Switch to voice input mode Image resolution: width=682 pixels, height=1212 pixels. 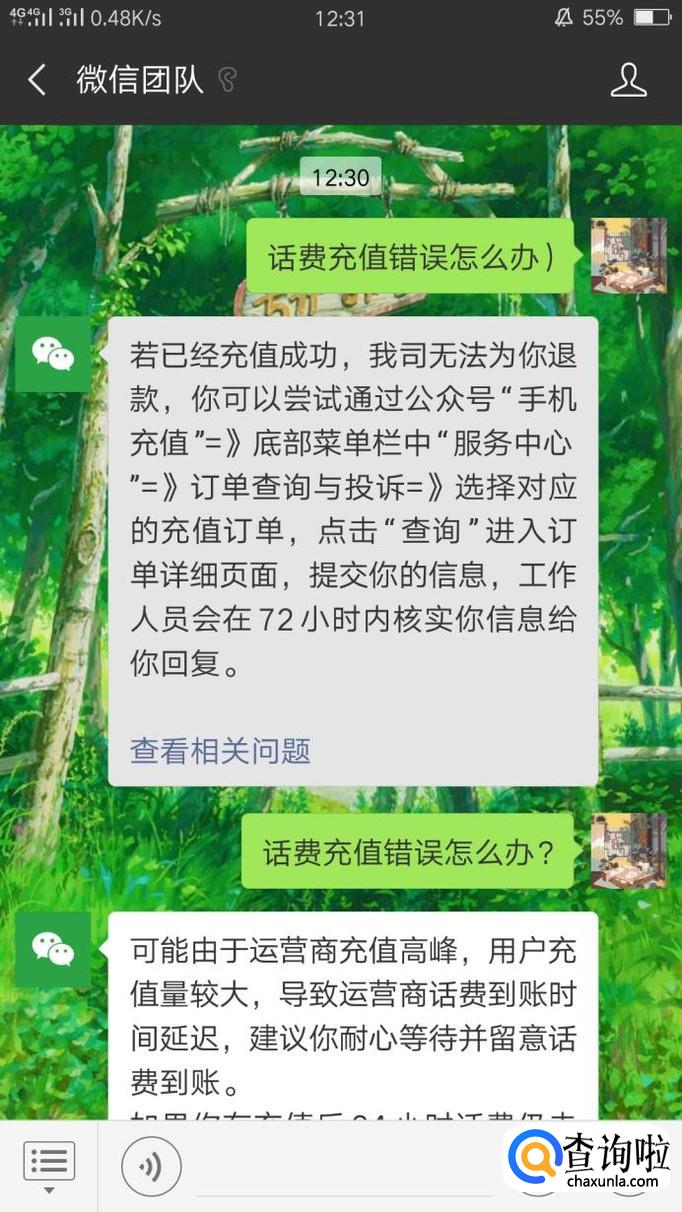pyautogui.click(x=151, y=1166)
